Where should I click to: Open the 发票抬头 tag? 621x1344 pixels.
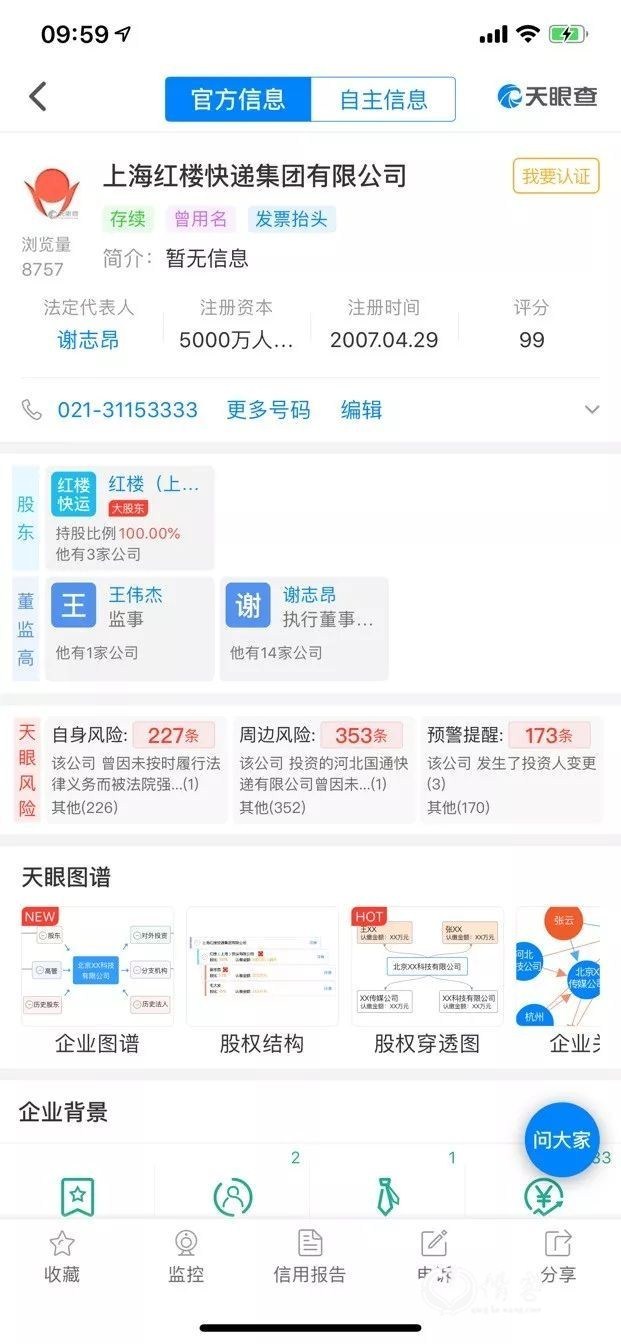[292, 219]
